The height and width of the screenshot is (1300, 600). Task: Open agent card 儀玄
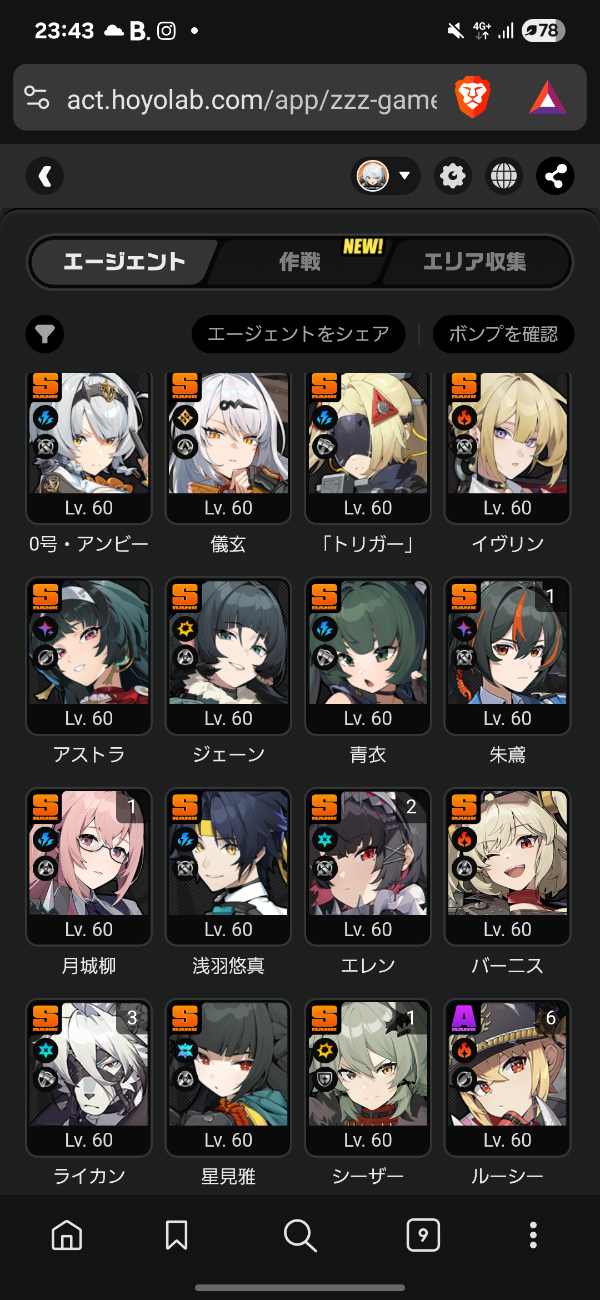point(228,447)
